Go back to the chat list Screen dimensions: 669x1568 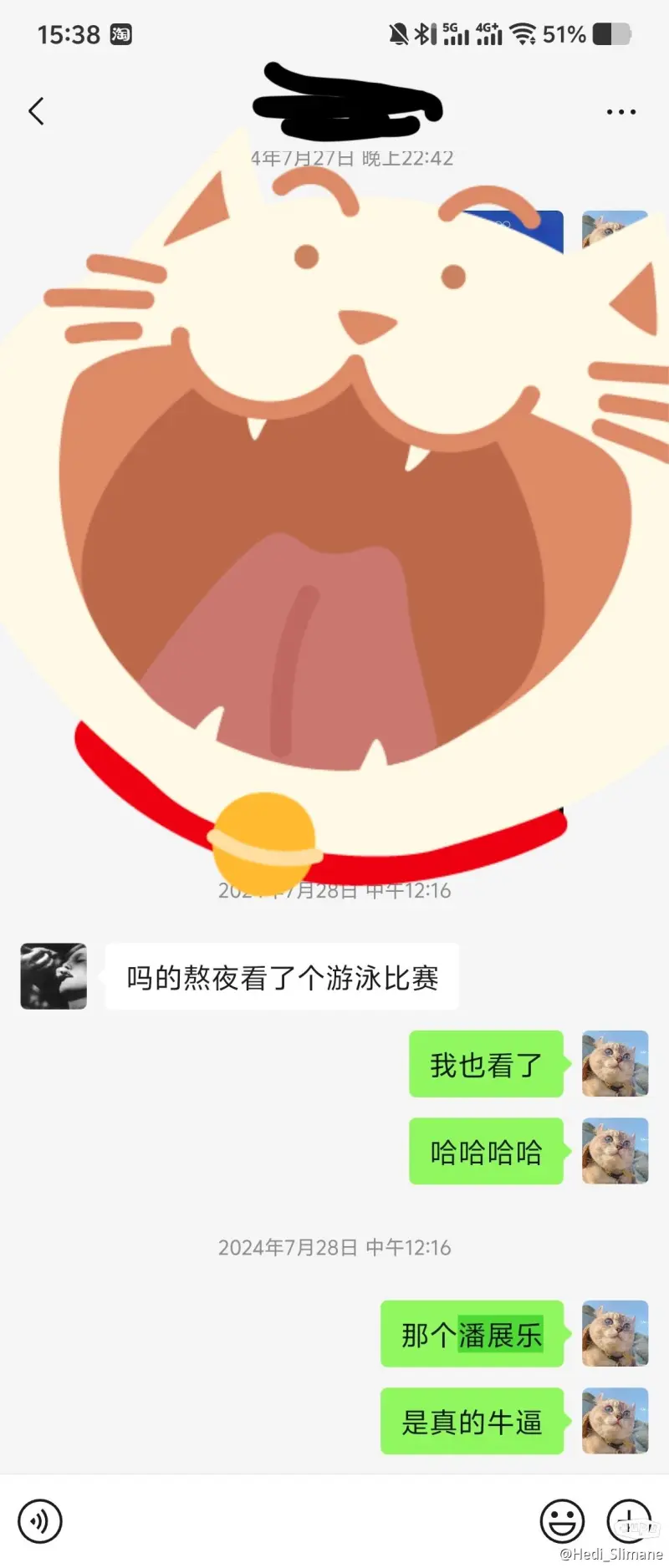tap(36, 111)
